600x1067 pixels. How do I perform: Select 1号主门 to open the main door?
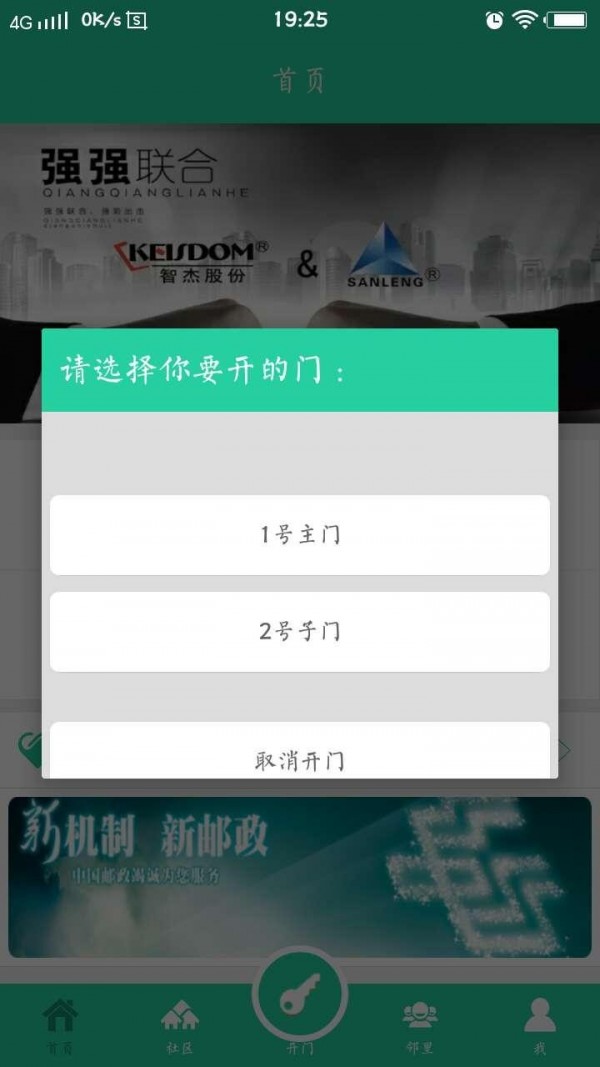click(x=300, y=535)
